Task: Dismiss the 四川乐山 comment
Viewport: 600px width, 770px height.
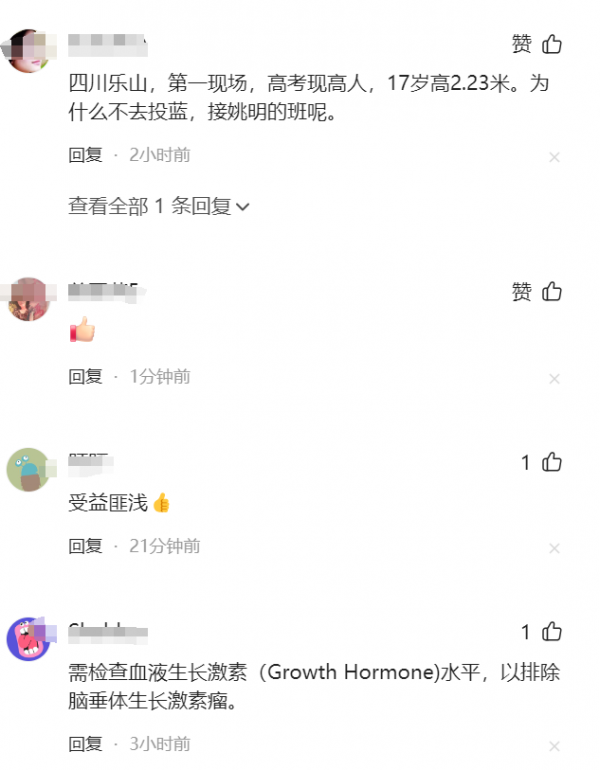Action: pyautogui.click(x=554, y=157)
